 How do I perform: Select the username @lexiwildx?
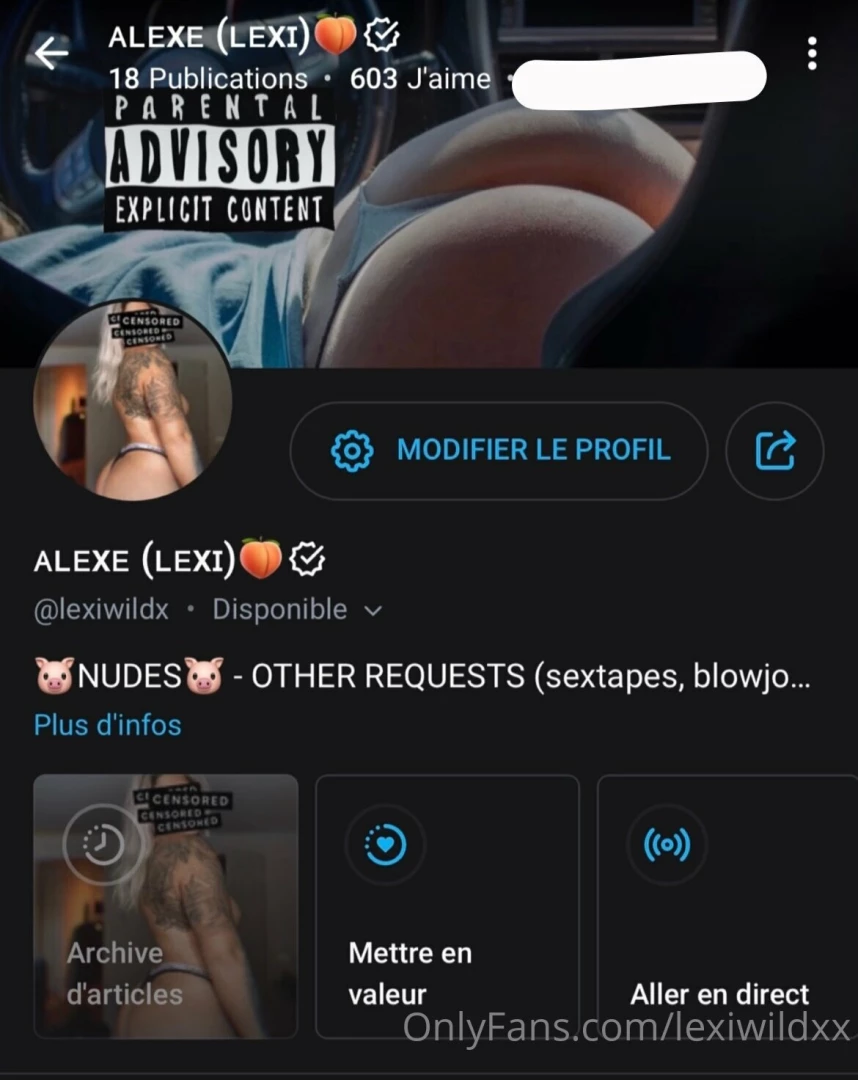click(x=100, y=609)
